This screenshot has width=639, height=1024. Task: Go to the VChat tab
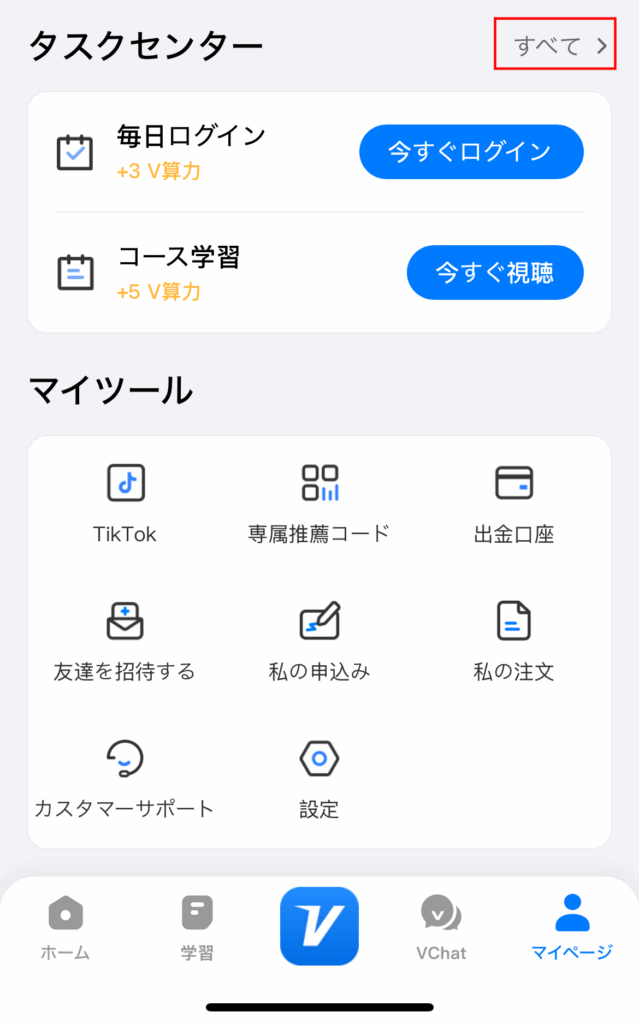(x=441, y=927)
